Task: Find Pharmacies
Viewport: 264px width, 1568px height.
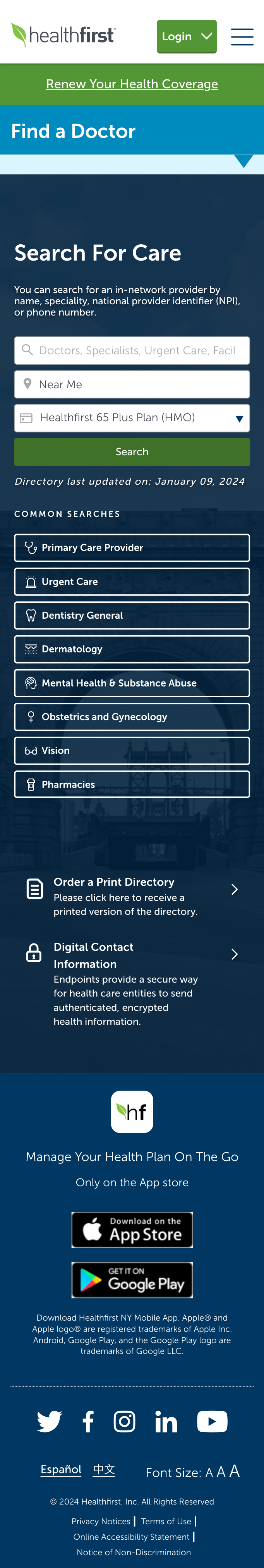Action: click(132, 785)
